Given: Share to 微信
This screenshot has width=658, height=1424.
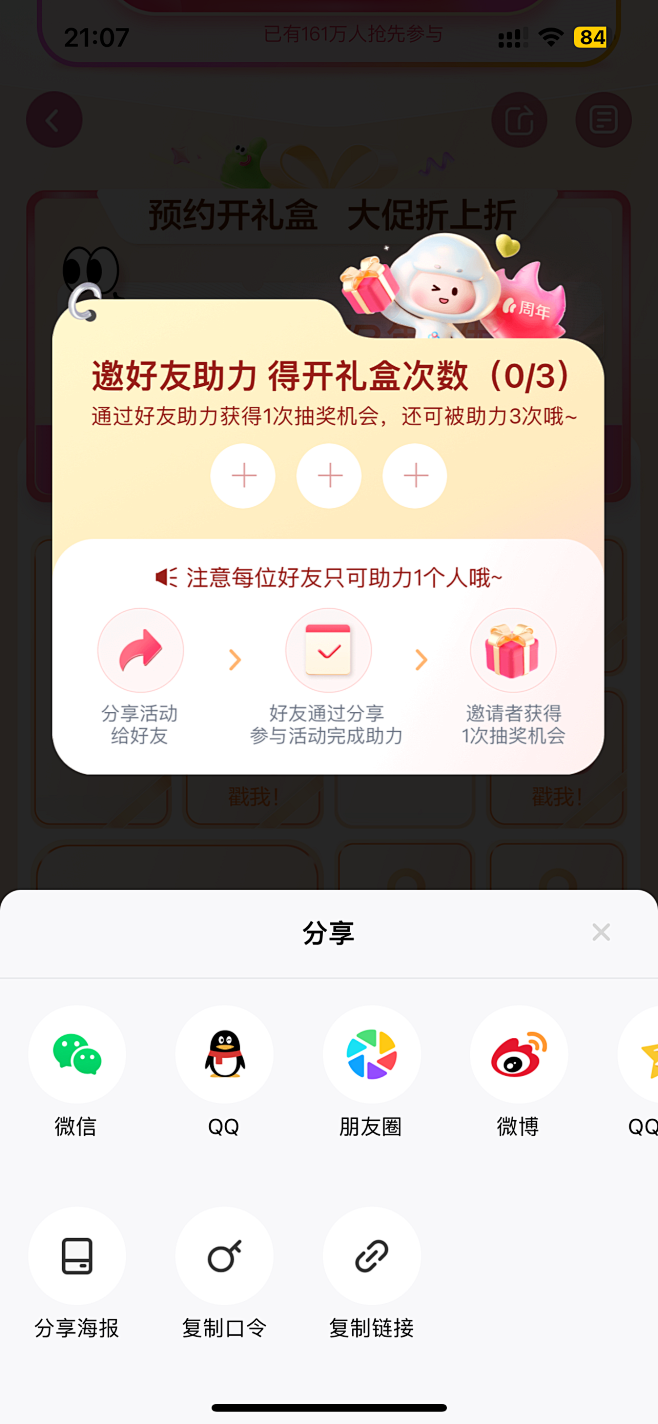Looking at the screenshot, I should (77, 1055).
